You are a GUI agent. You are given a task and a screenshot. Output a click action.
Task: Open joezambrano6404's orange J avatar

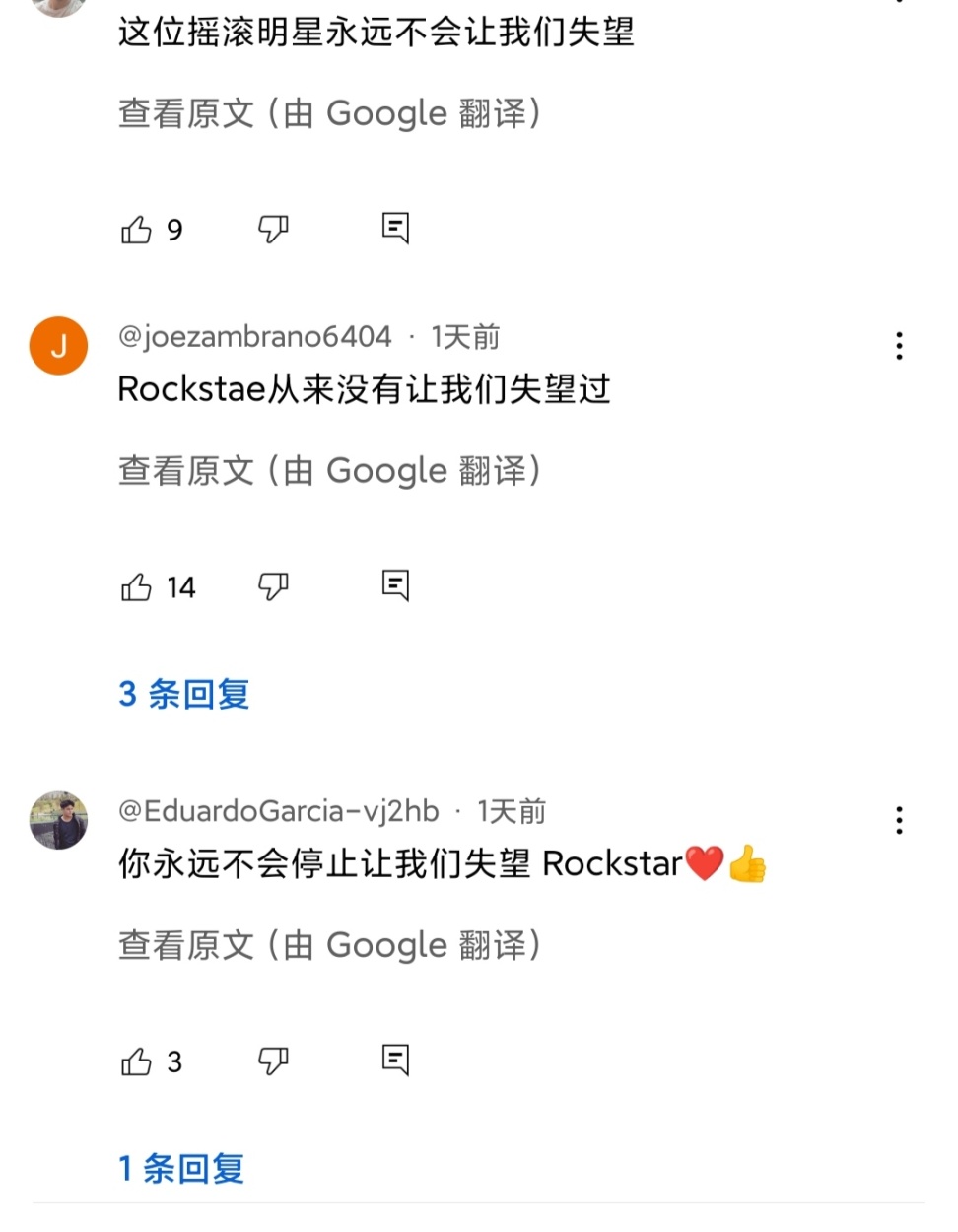pyautogui.click(x=59, y=346)
